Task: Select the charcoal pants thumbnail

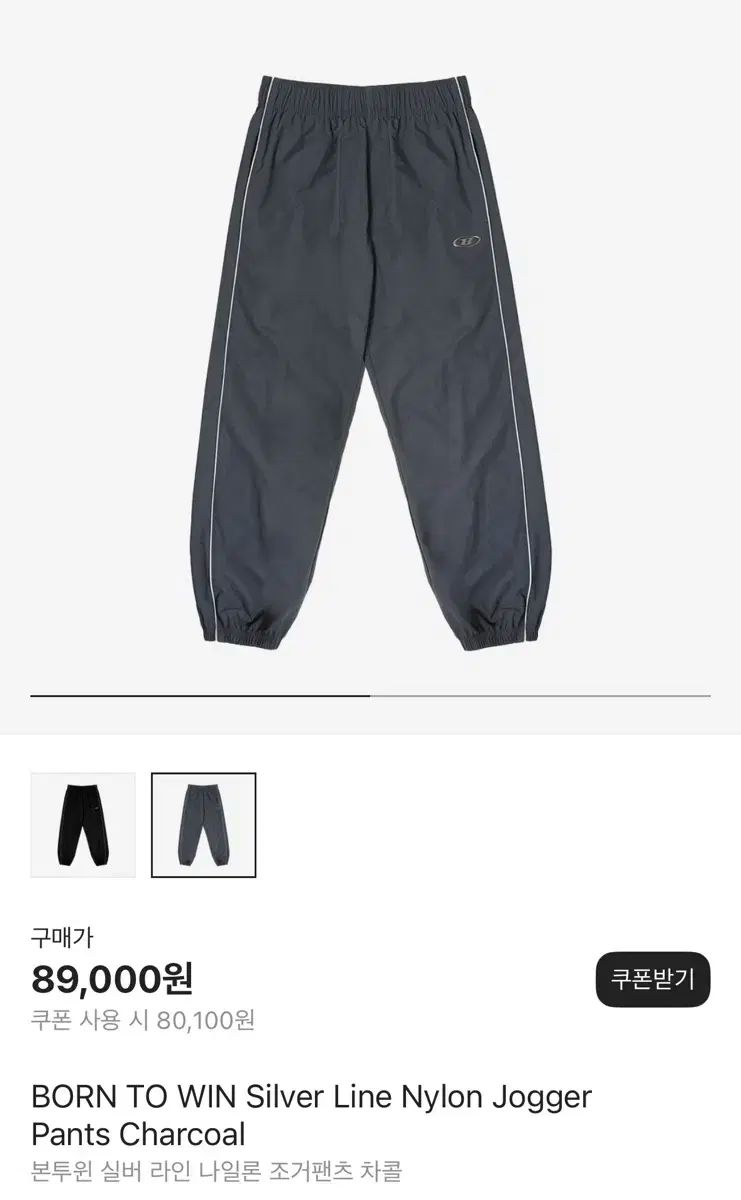Action: [203, 825]
